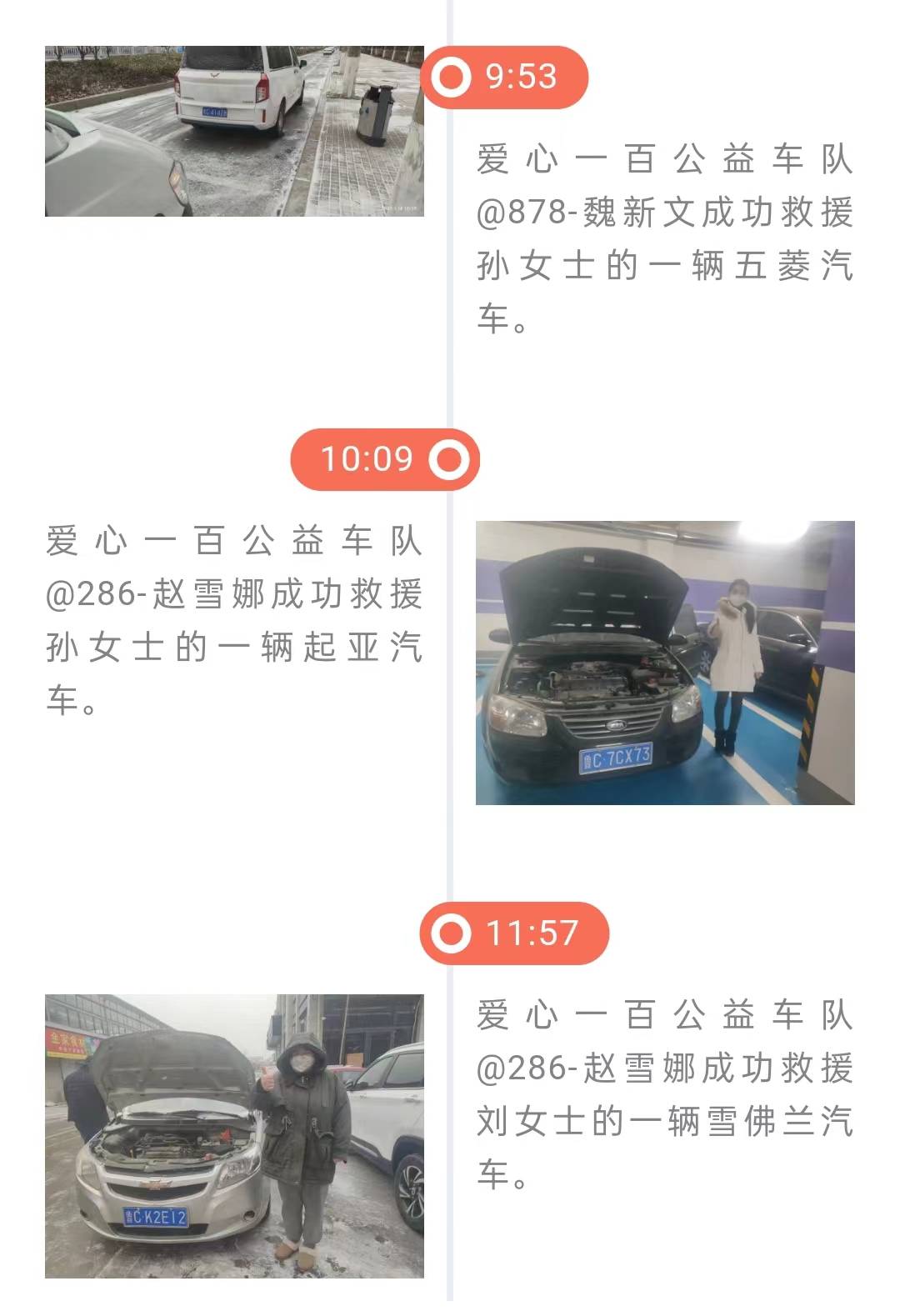The image size is (900, 1316).
Task: Open the photo of the white Wuling van
Action: pyautogui.click(x=234, y=131)
